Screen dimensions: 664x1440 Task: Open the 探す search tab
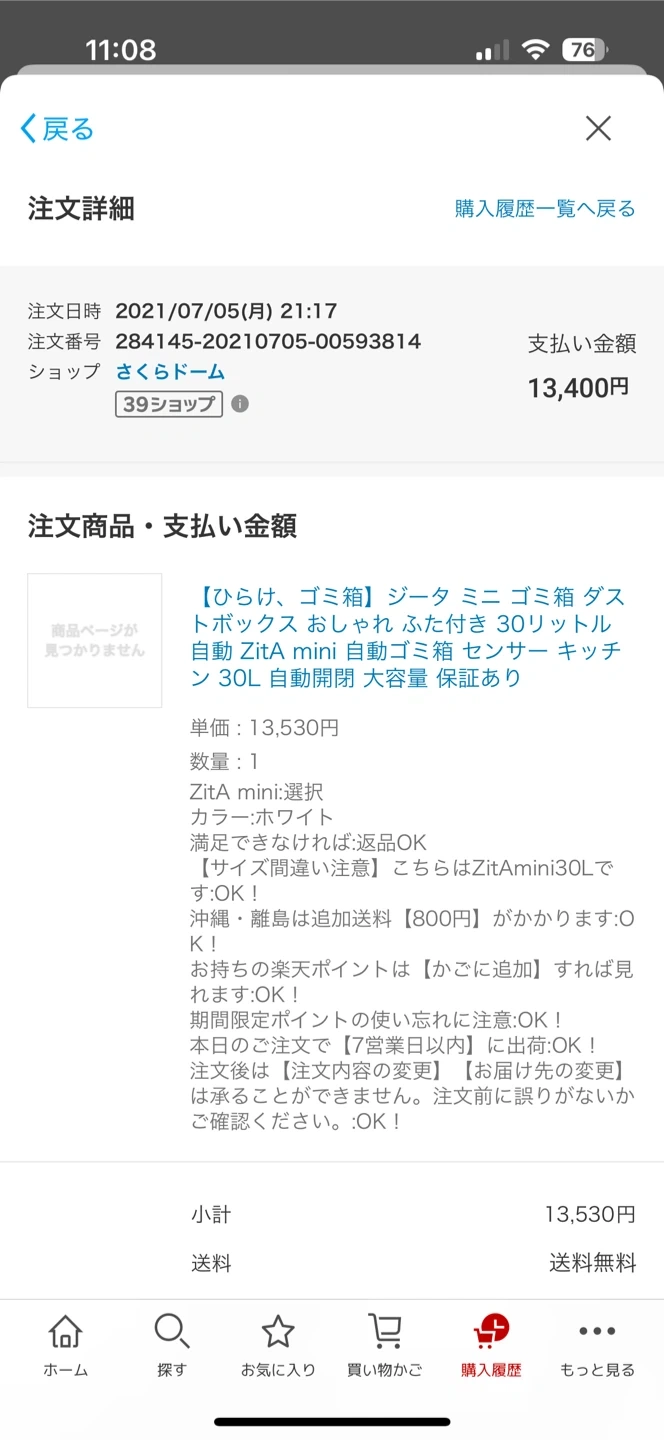(x=171, y=1346)
